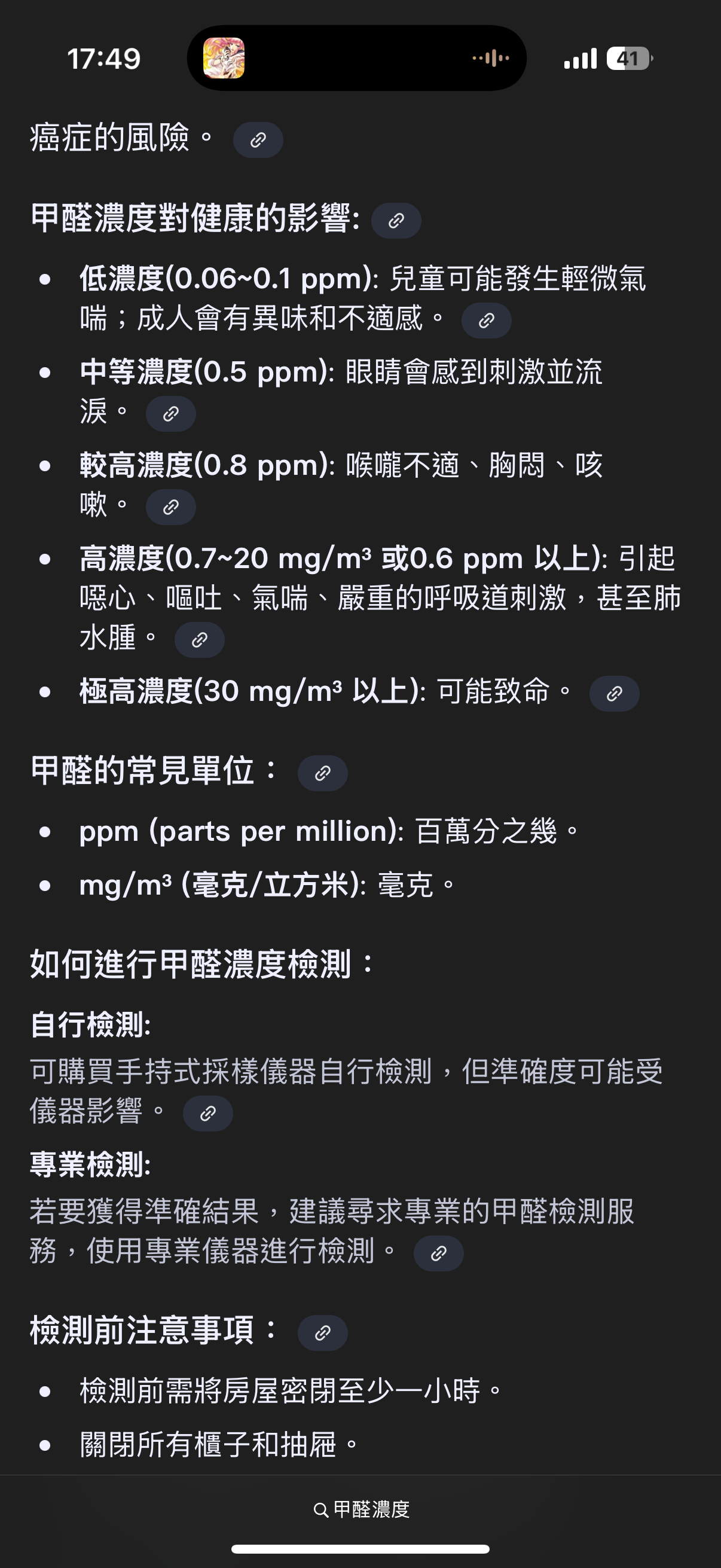Open source link under 專業檢測 paragraph

pos(439,1253)
